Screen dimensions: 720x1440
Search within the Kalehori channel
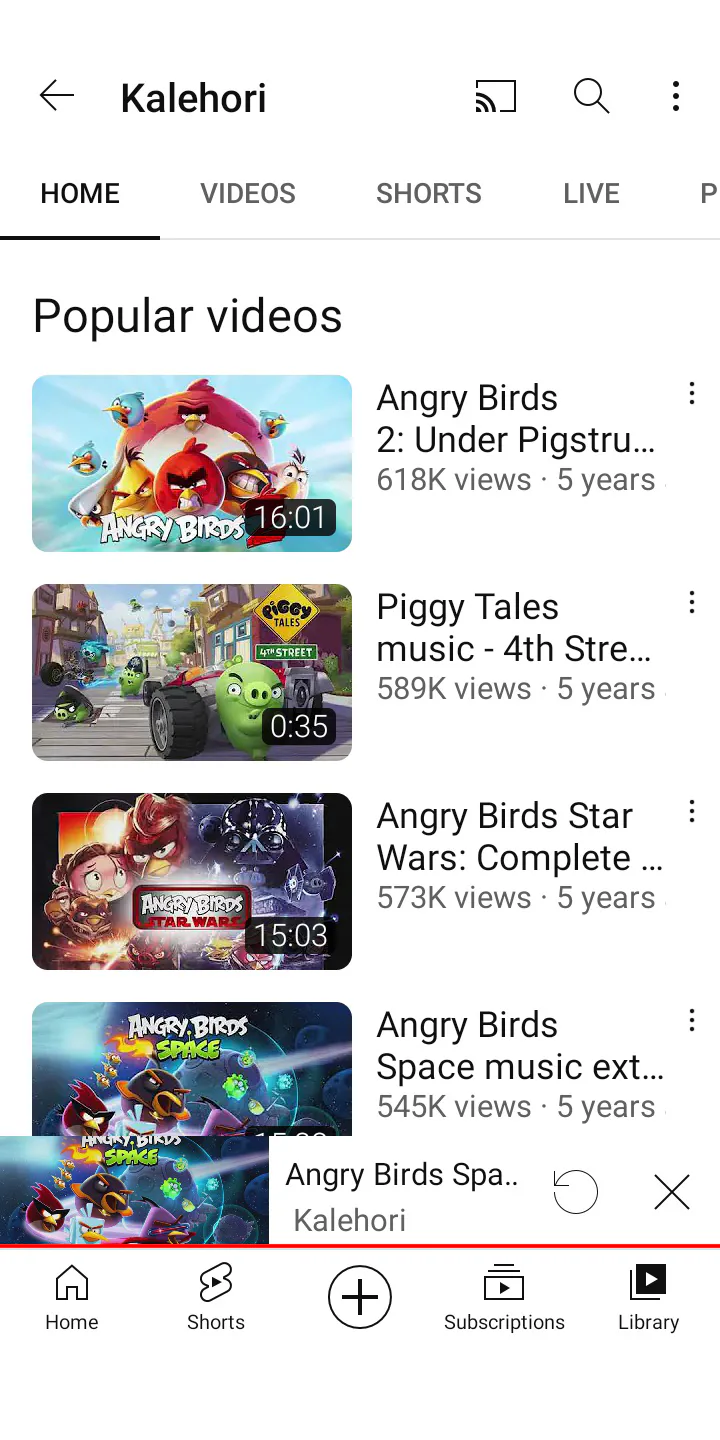(x=591, y=96)
